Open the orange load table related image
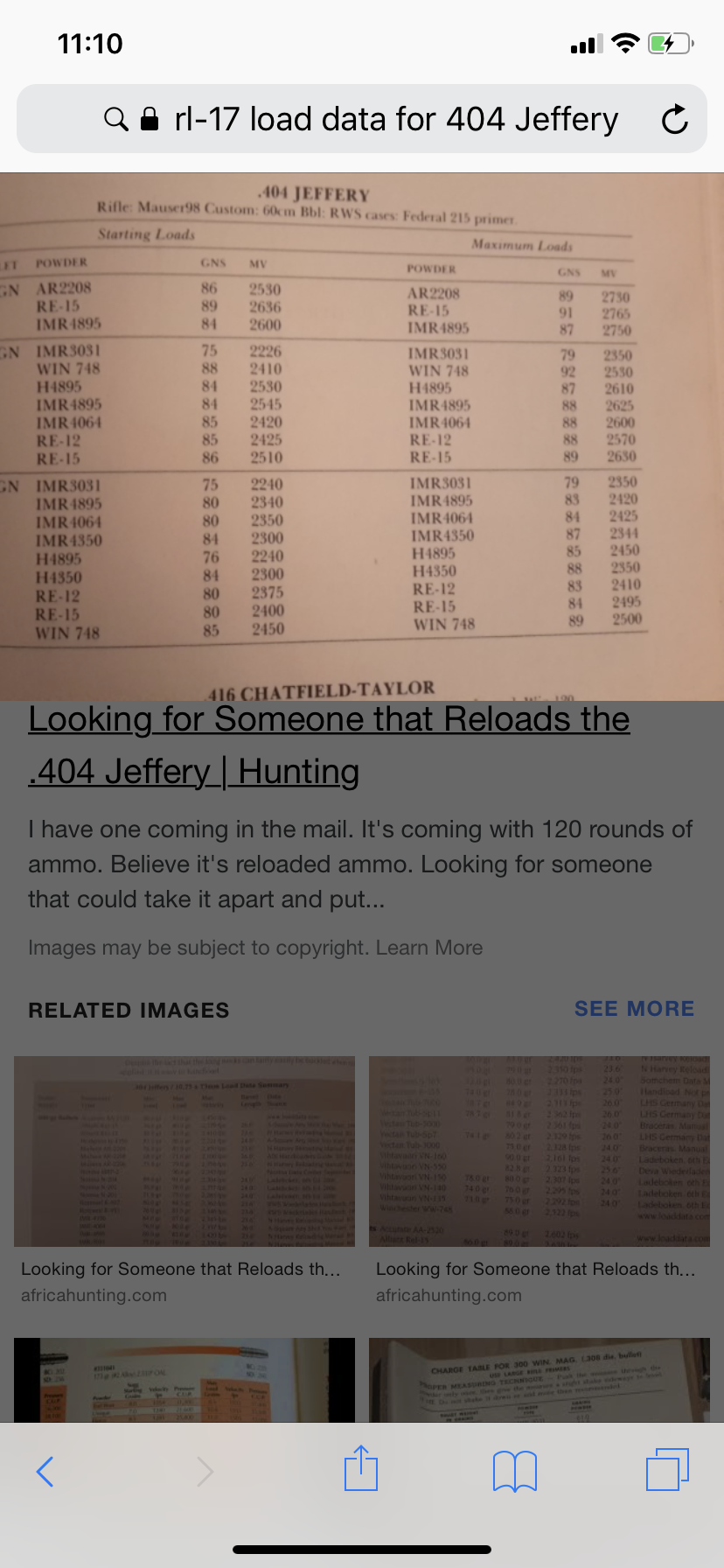This screenshot has height=1568, width=724. [184, 1380]
